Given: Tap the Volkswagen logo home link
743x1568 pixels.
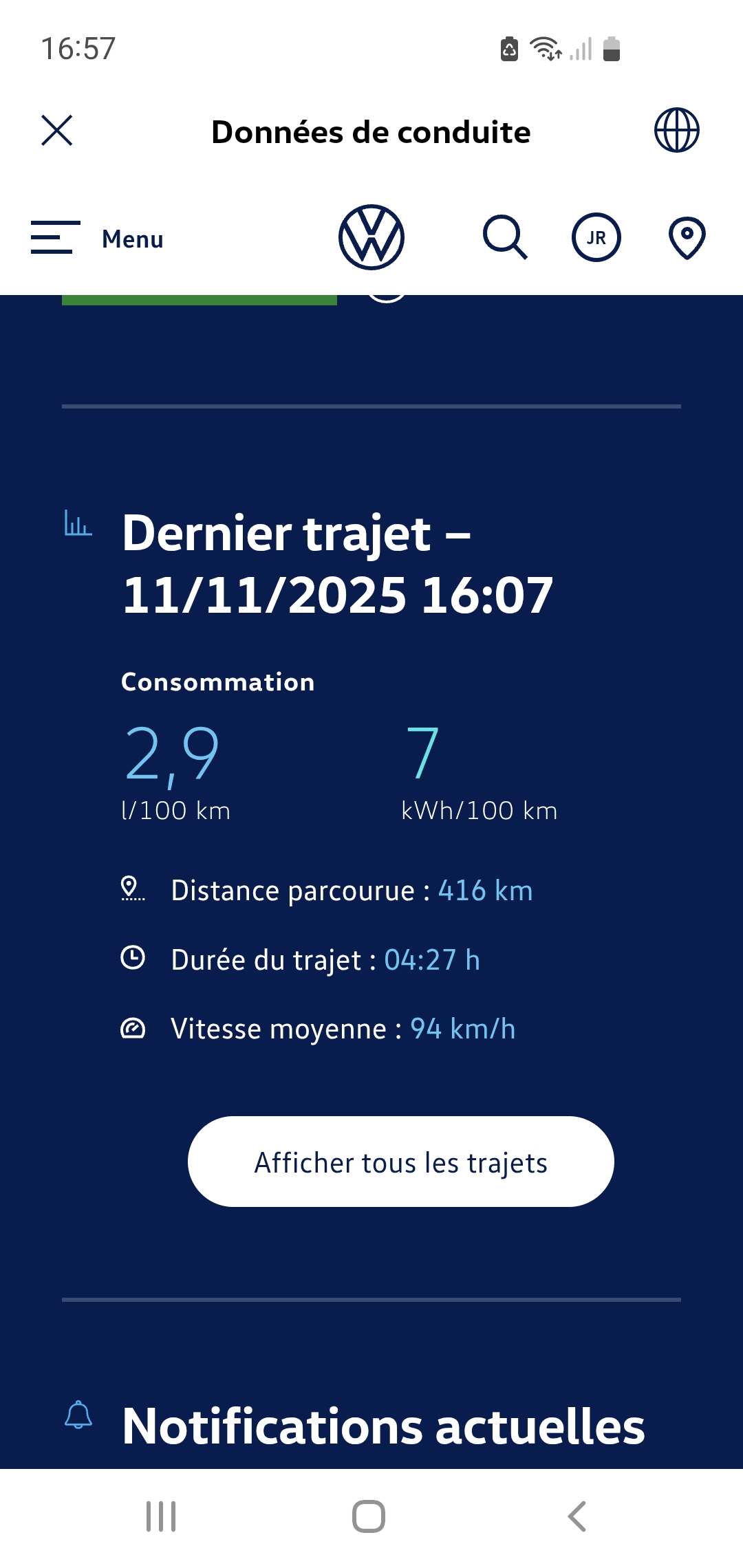Looking at the screenshot, I should pos(371,237).
